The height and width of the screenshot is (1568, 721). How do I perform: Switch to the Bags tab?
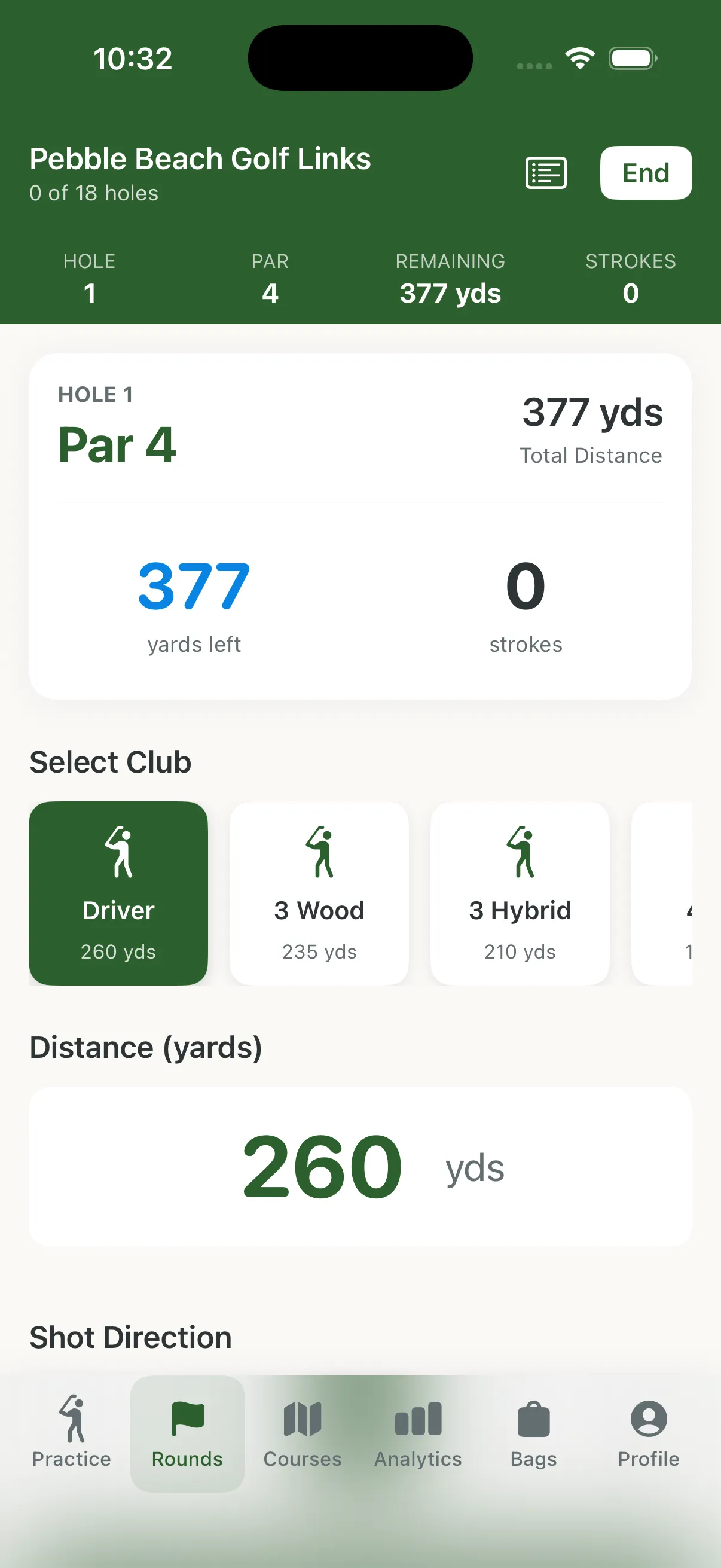pos(534,1432)
